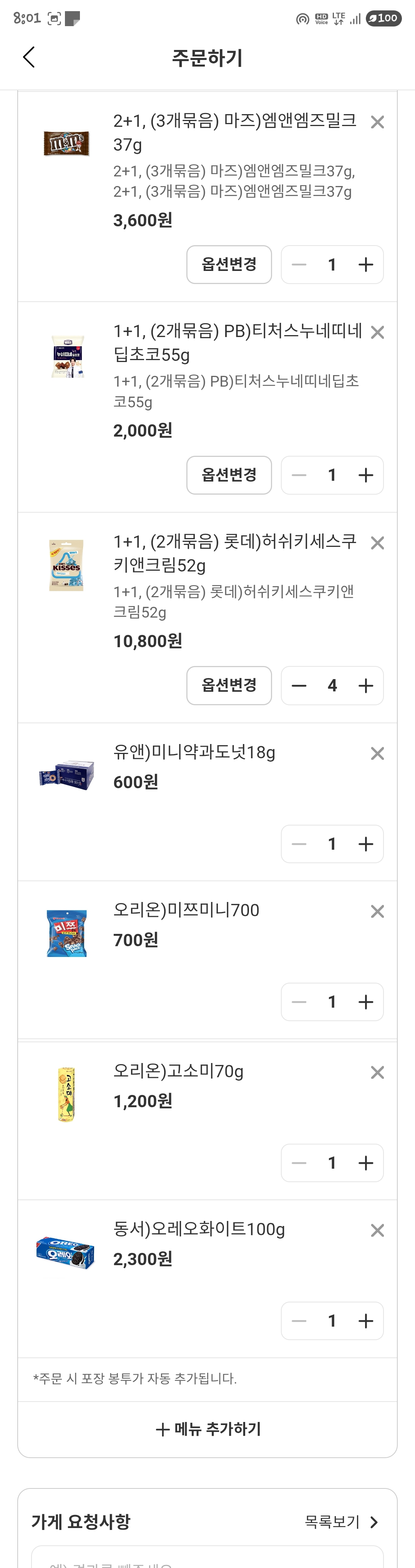415x1568 pixels.
Task: Add one more 미니약과도넛18g
Action: (366, 844)
